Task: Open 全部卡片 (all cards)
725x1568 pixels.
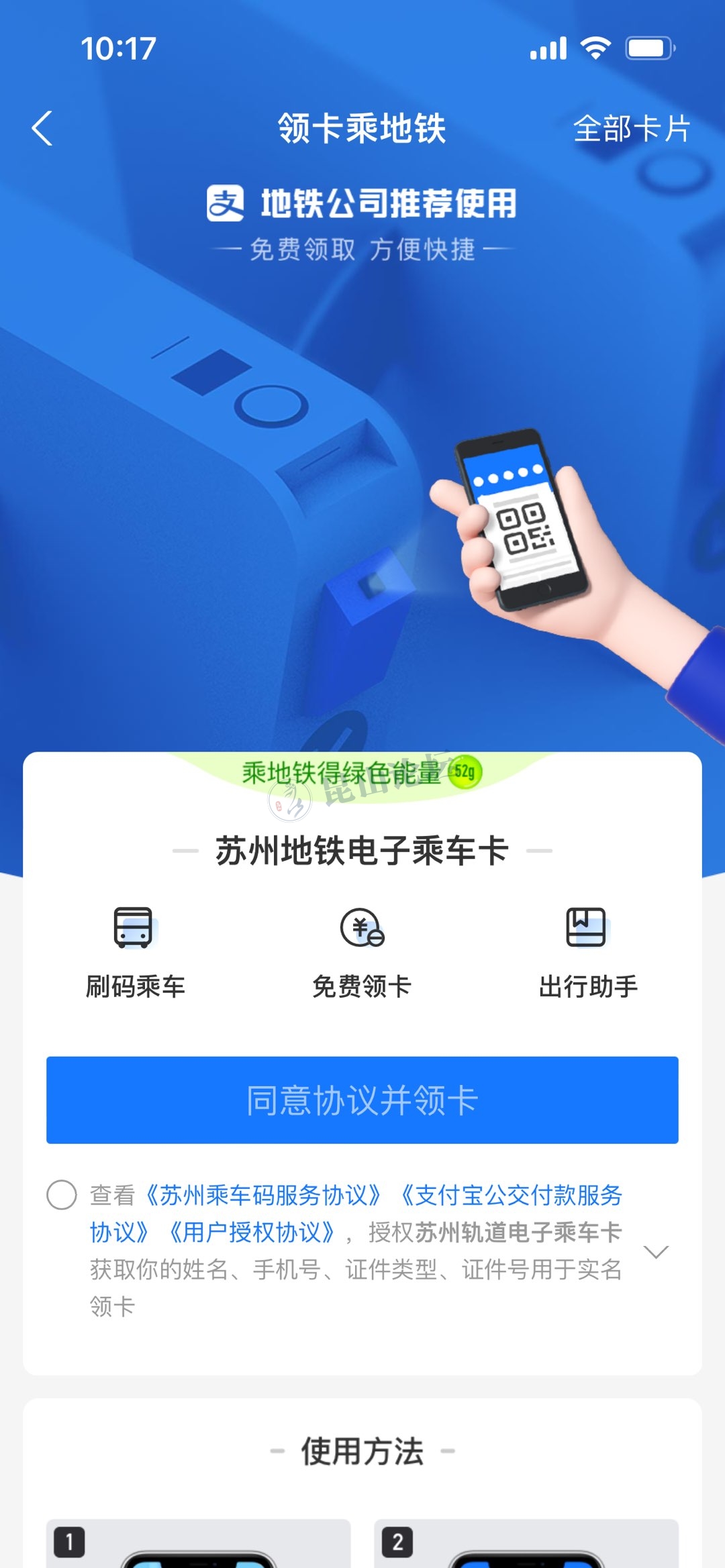Action: 631,128
